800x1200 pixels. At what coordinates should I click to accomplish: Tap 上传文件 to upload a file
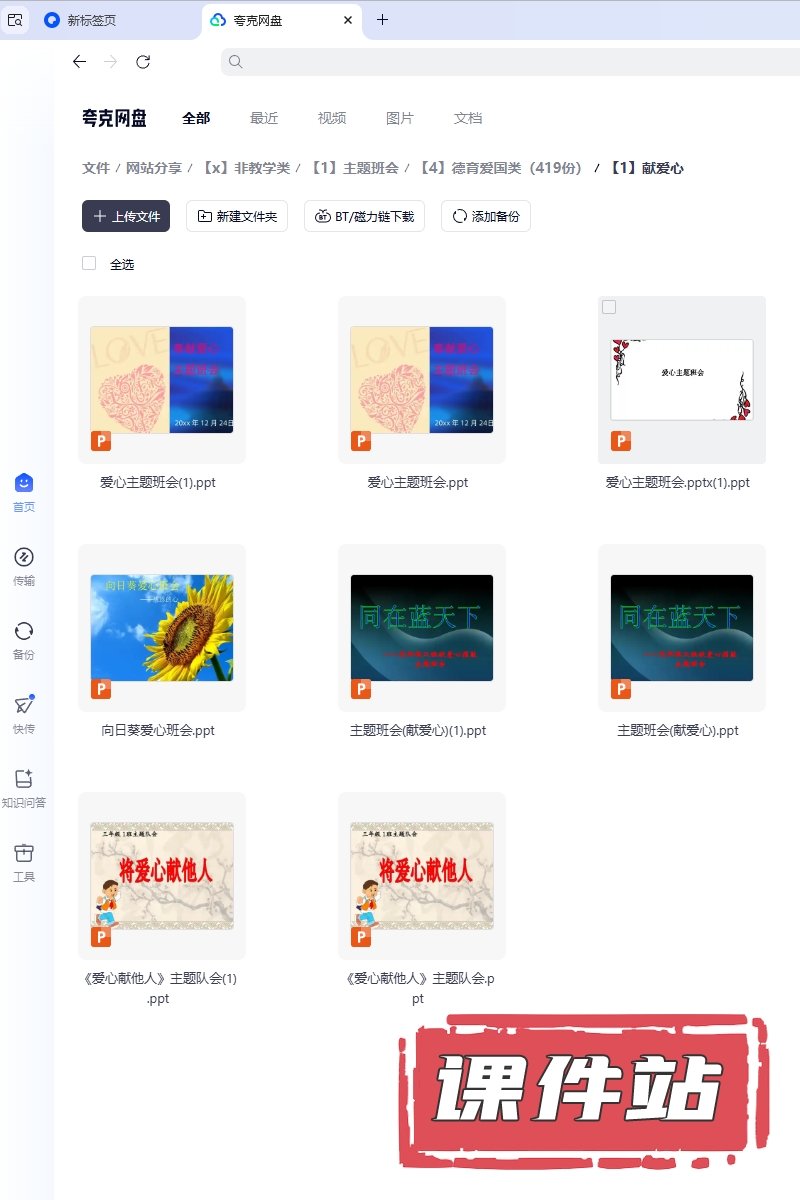126,216
